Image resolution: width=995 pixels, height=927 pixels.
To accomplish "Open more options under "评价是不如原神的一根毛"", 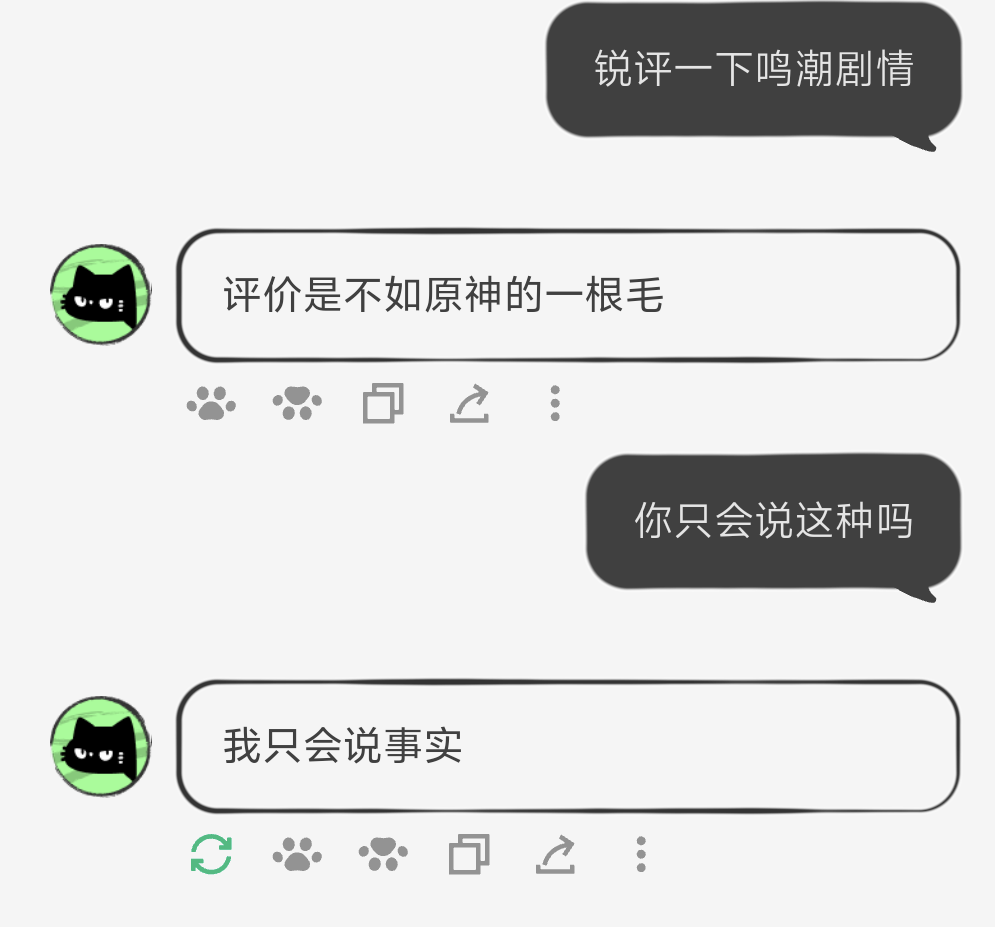I will 555,403.
